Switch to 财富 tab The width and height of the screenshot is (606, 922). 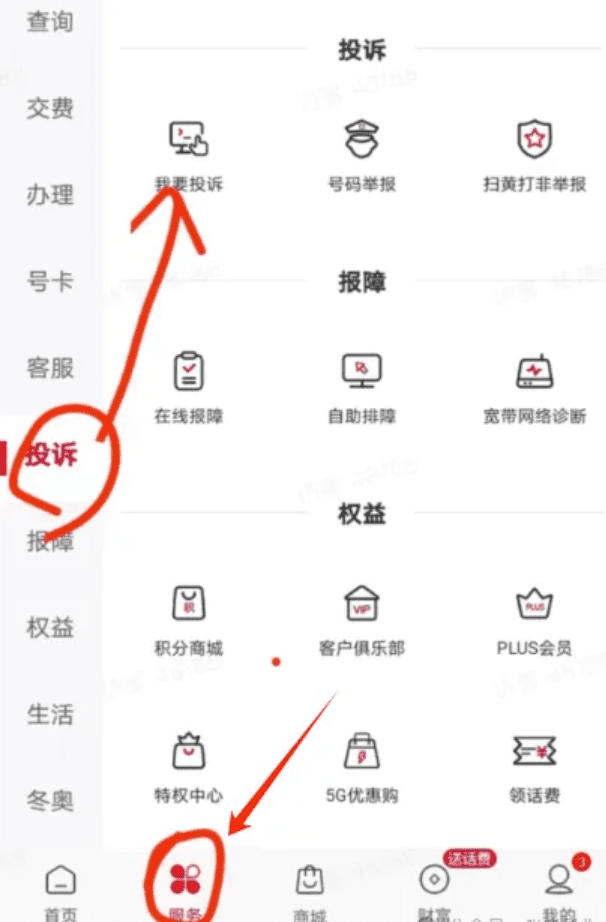tap(434, 890)
